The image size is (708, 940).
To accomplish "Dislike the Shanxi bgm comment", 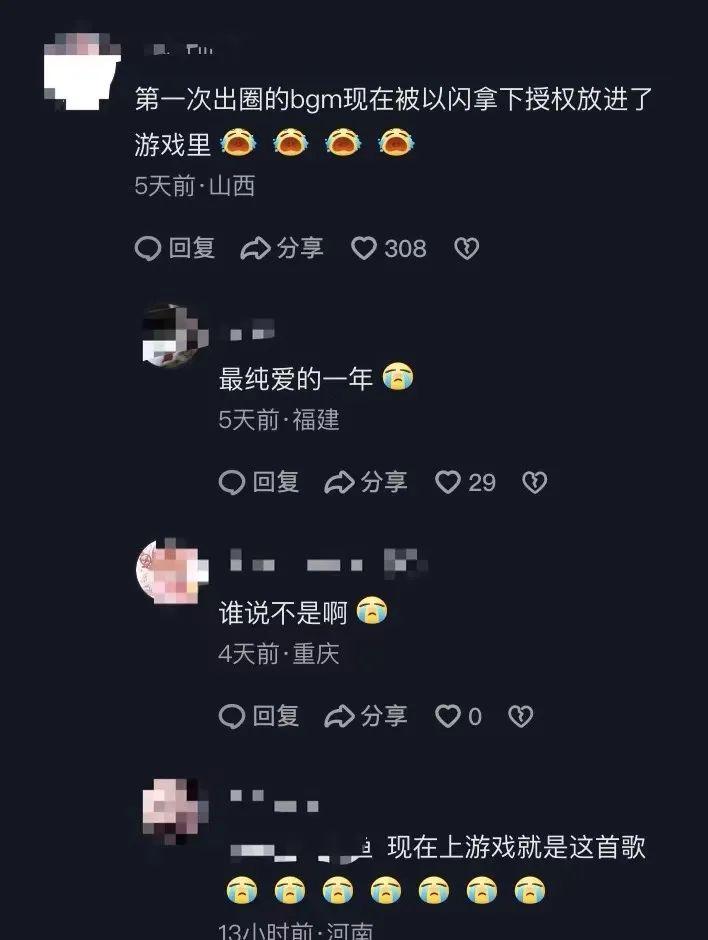I will 466,248.
